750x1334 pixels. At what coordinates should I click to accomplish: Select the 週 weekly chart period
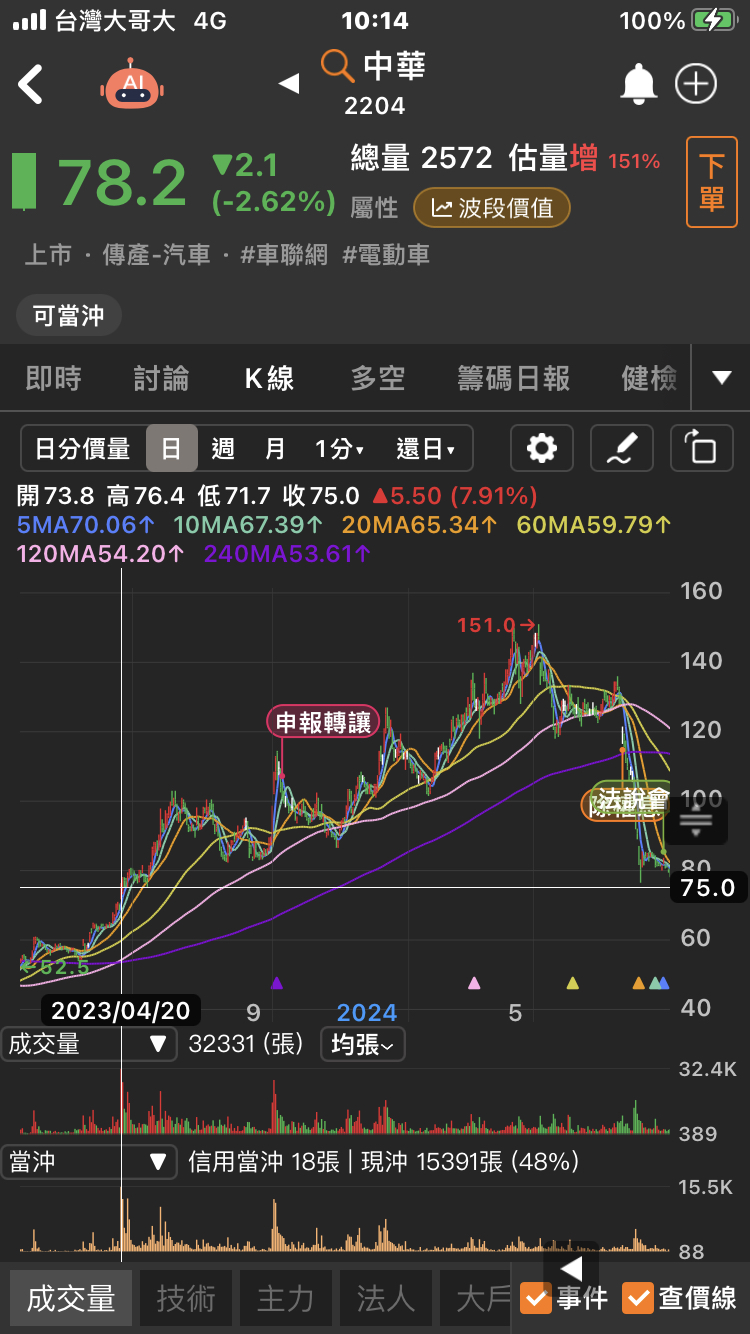[x=223, y=449]
